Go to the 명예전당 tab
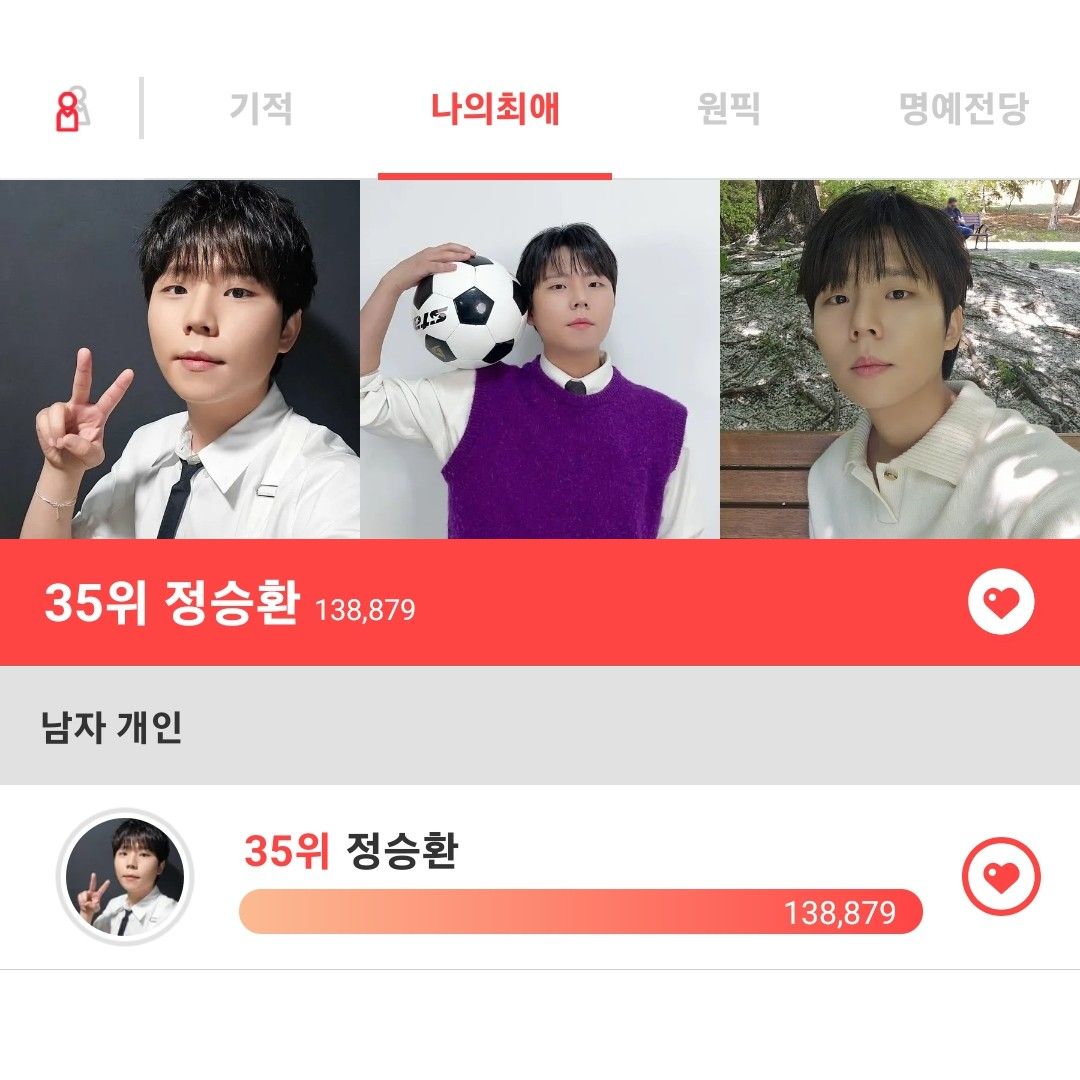This screenshot has width=1080, height=1080. [x=963, y=108]
